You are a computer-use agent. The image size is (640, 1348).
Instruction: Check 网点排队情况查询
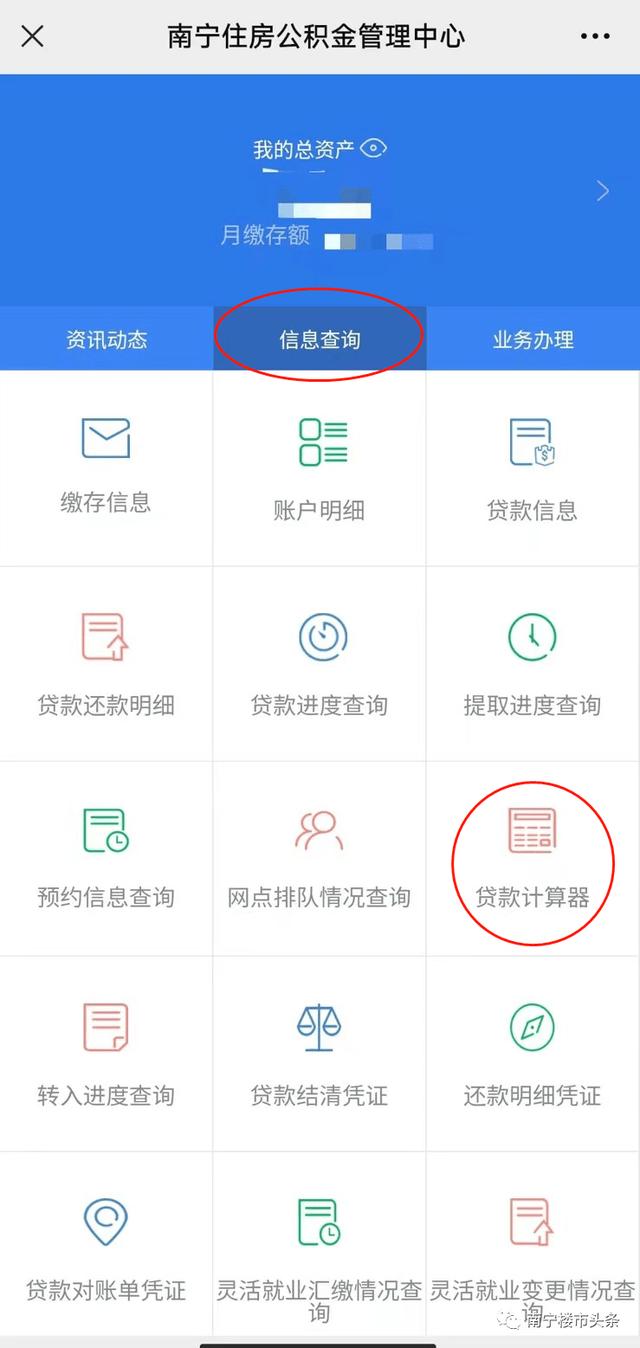pyautogui.click(x=319, y=857)
